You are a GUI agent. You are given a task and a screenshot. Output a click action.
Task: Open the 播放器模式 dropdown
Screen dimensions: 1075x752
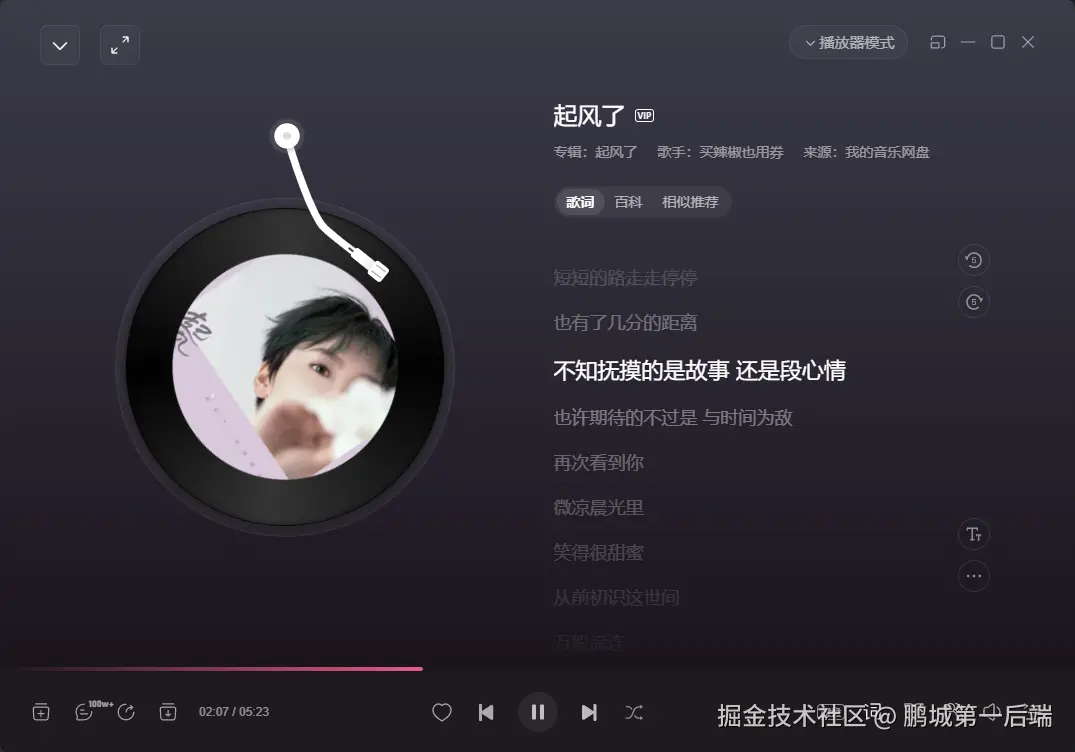pyautogui.click(x=848, y=43)
